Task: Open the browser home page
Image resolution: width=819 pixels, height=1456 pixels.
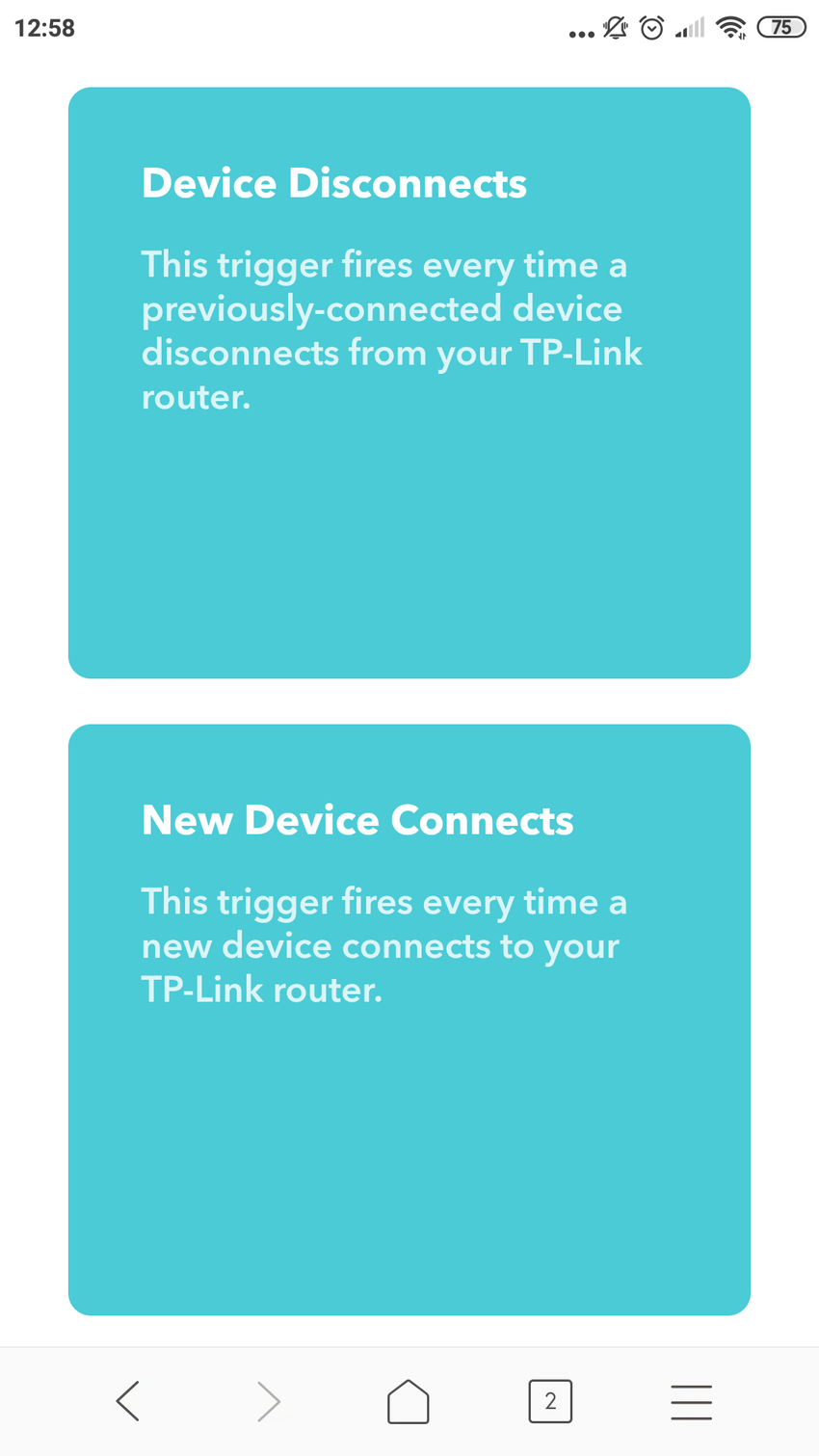Action: (409, 1401)
